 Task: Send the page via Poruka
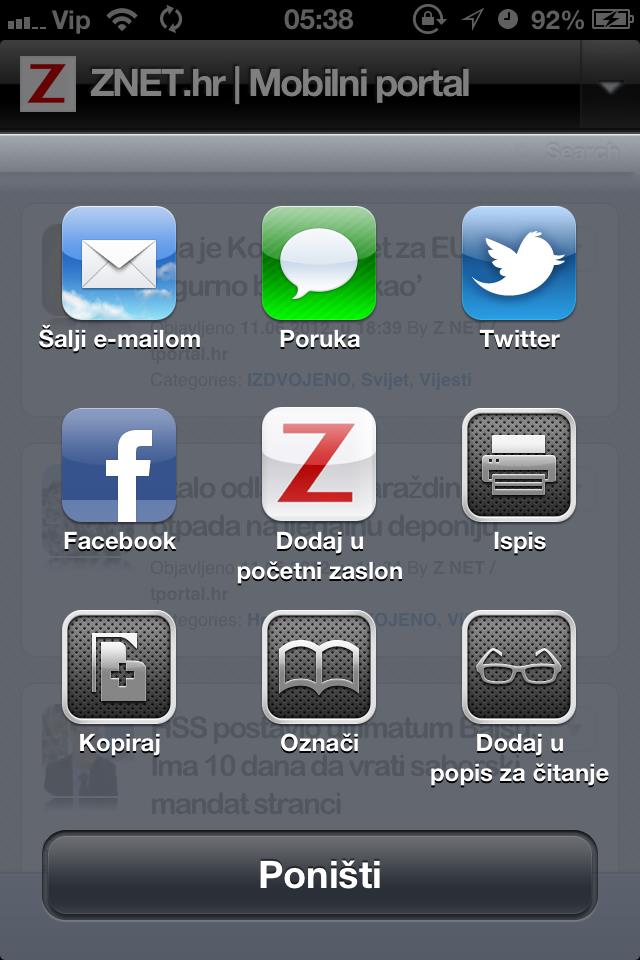tap(319, 264)
